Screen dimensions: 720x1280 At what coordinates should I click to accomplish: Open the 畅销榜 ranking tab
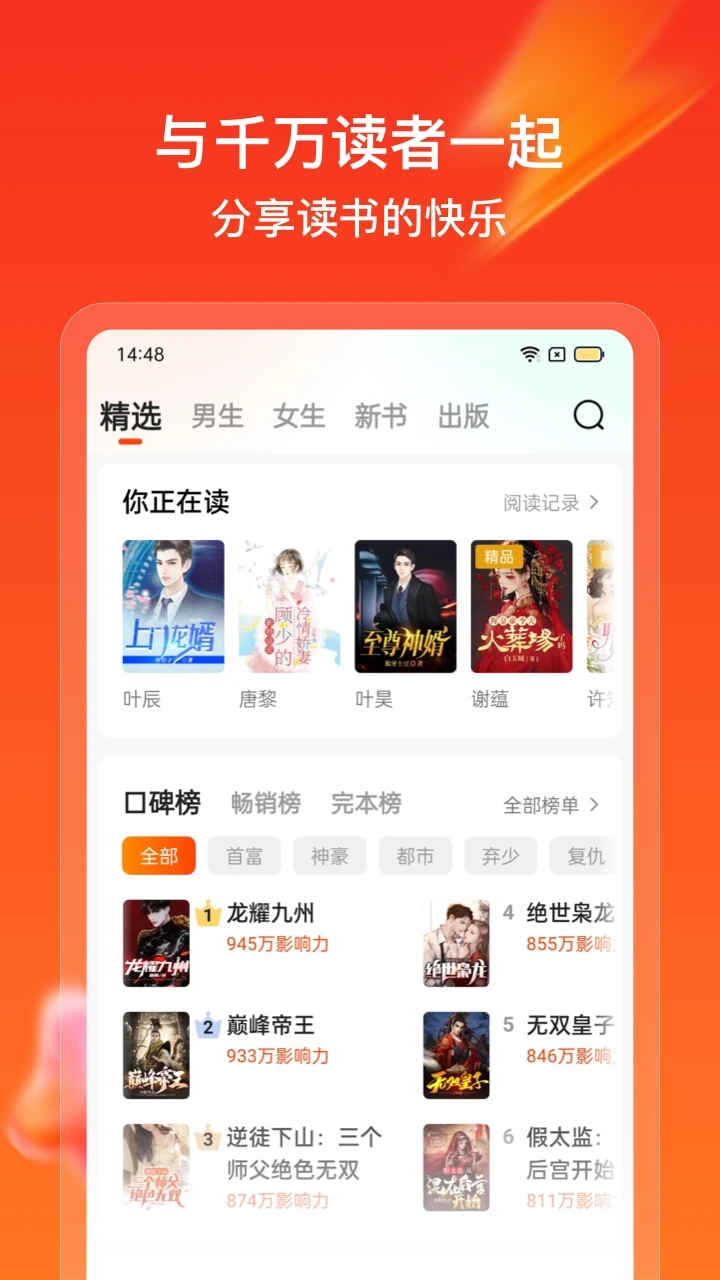click(x=265, y=803)
